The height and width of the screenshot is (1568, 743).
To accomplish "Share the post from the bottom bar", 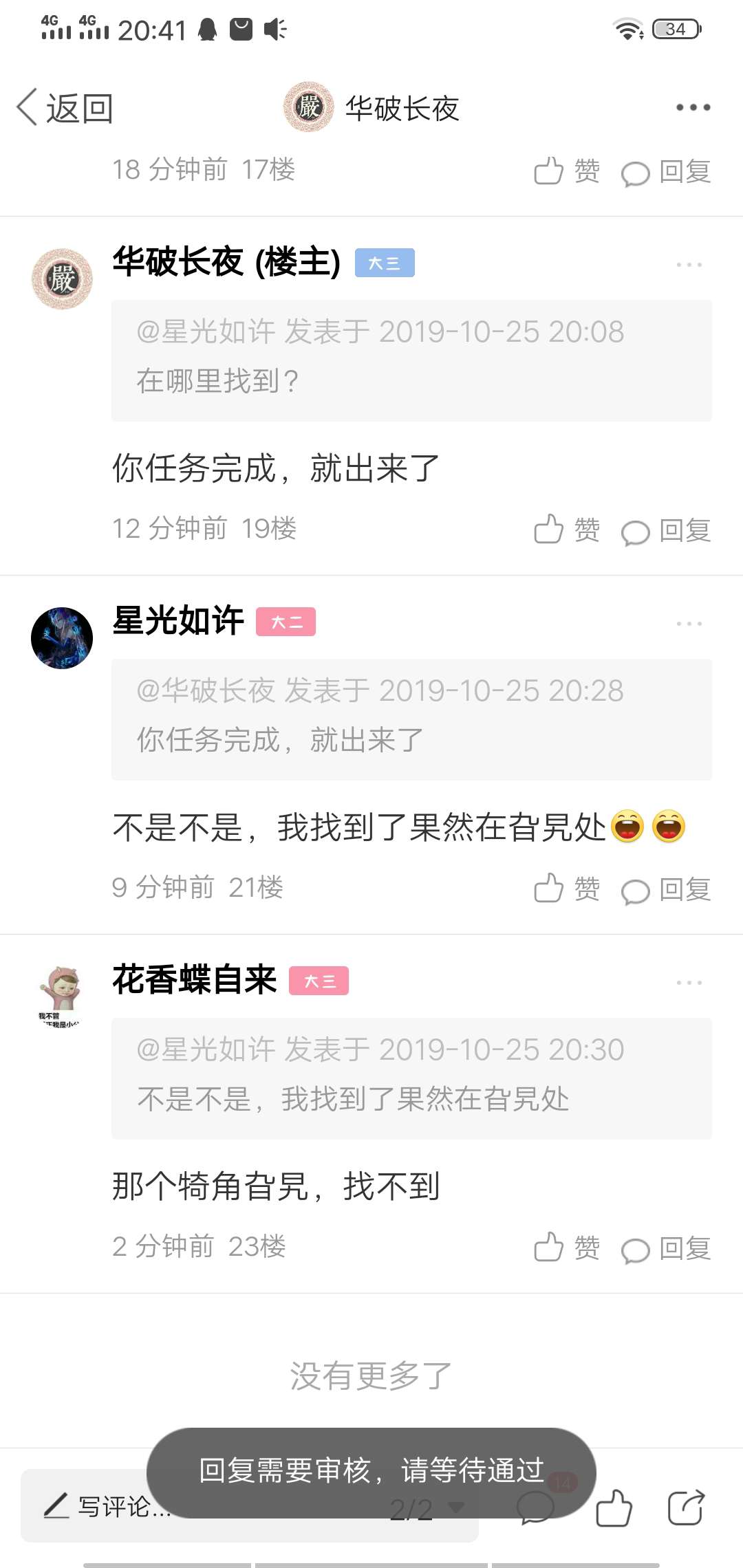I will (x=687, y=1507).
